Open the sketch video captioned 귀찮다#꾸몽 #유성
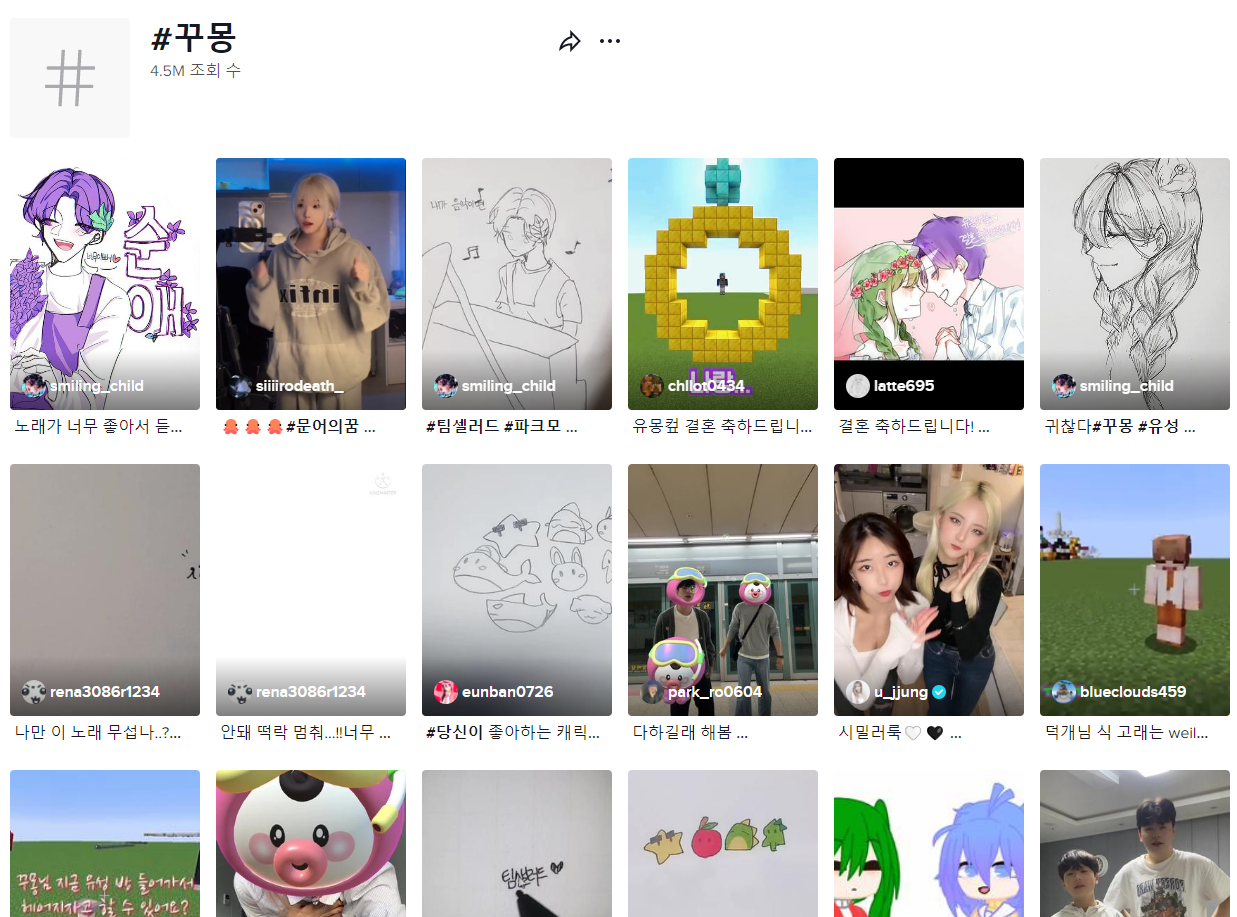1237x917 pixels. [x=1135, y=284]
